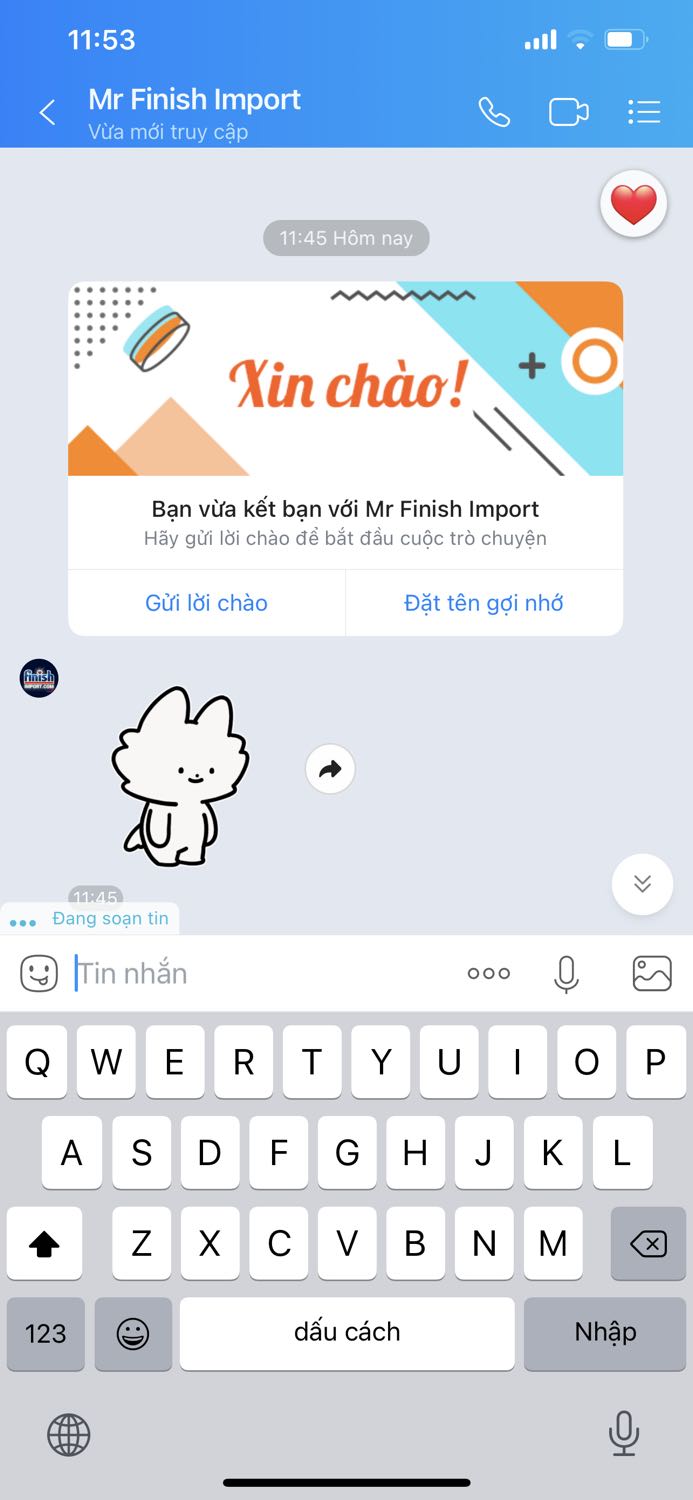Open the sticker picker
Viewport: 693px width, 1500px height.
pyautogui.click(x=39, y=973)
